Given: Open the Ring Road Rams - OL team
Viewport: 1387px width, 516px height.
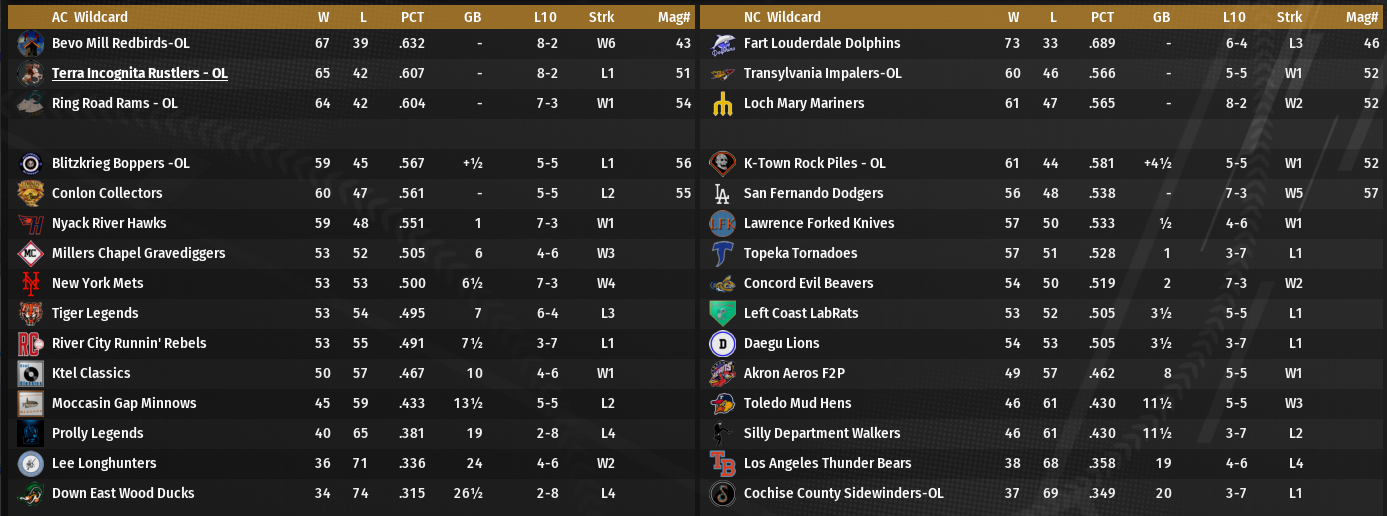Looking at the screenshot, I should click(114, 103).
